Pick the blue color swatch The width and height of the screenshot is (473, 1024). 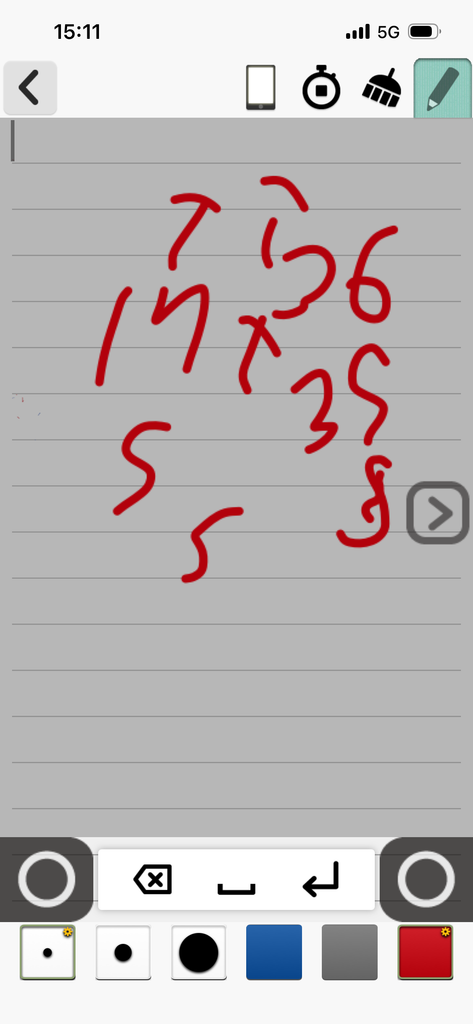274,952
